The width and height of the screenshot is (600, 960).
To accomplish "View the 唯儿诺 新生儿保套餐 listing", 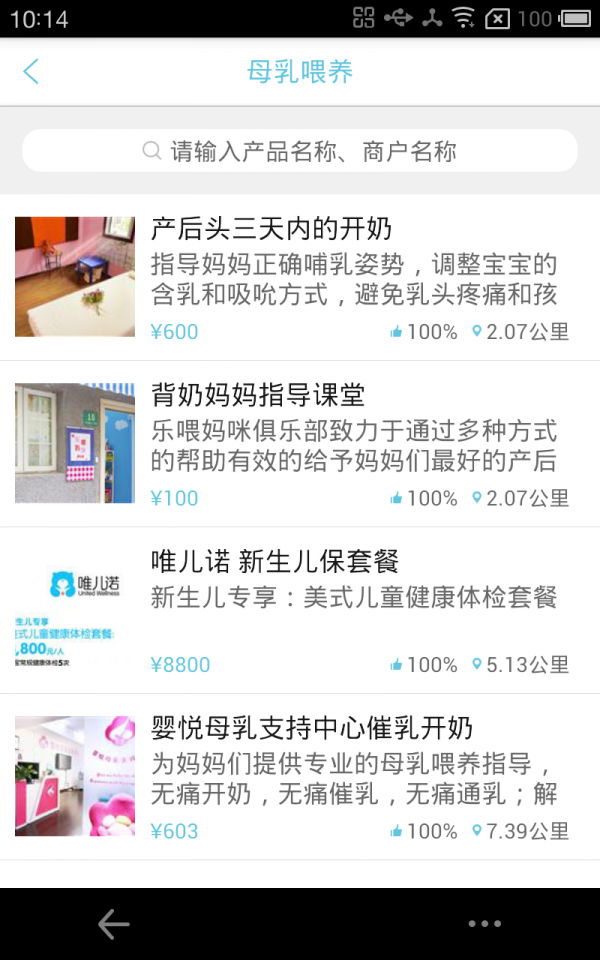I will [300, 610].
